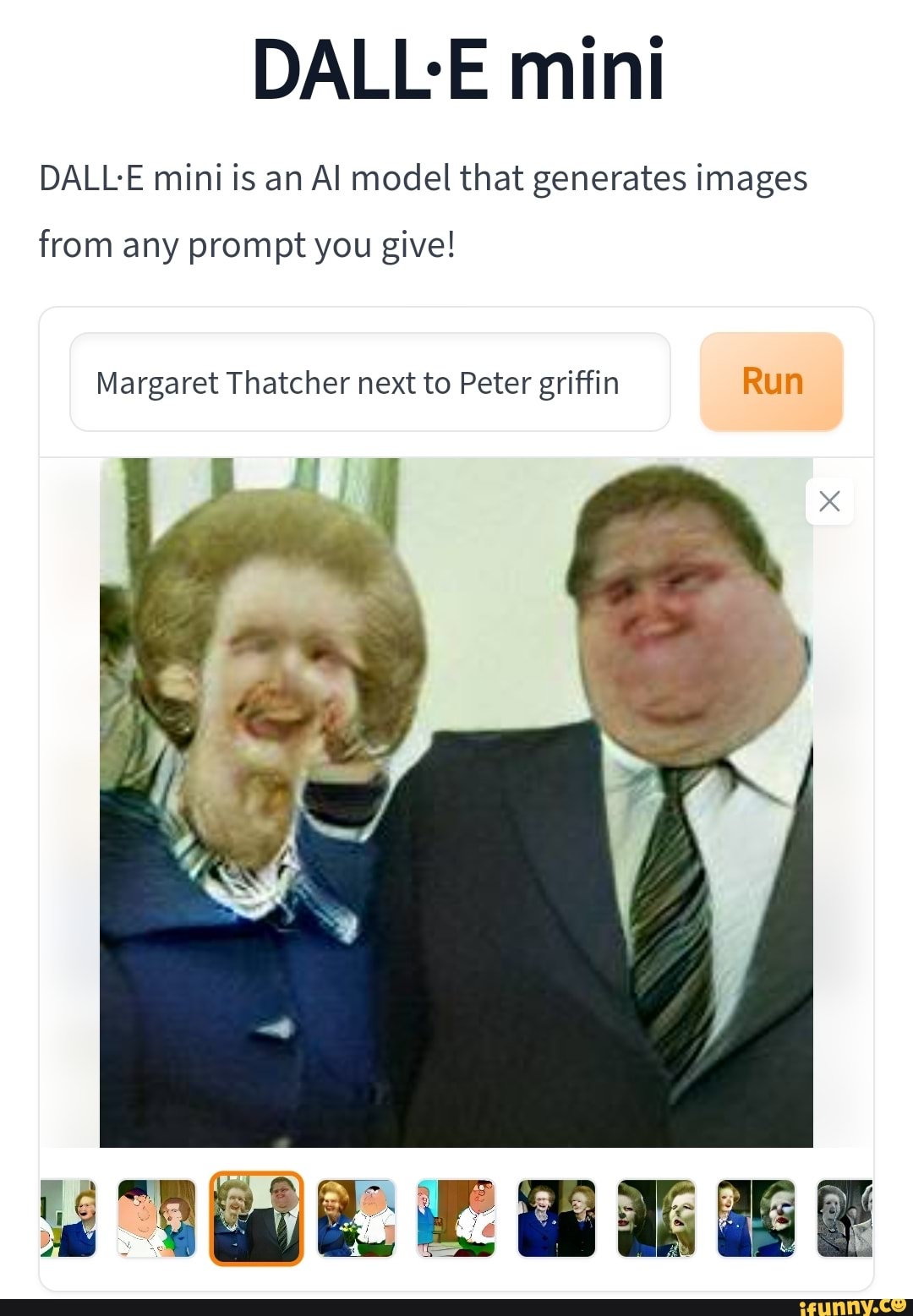The width and height of the screenshot is (913, 1316).
Task: Tap the prompt text field
Action: point(369,383)
